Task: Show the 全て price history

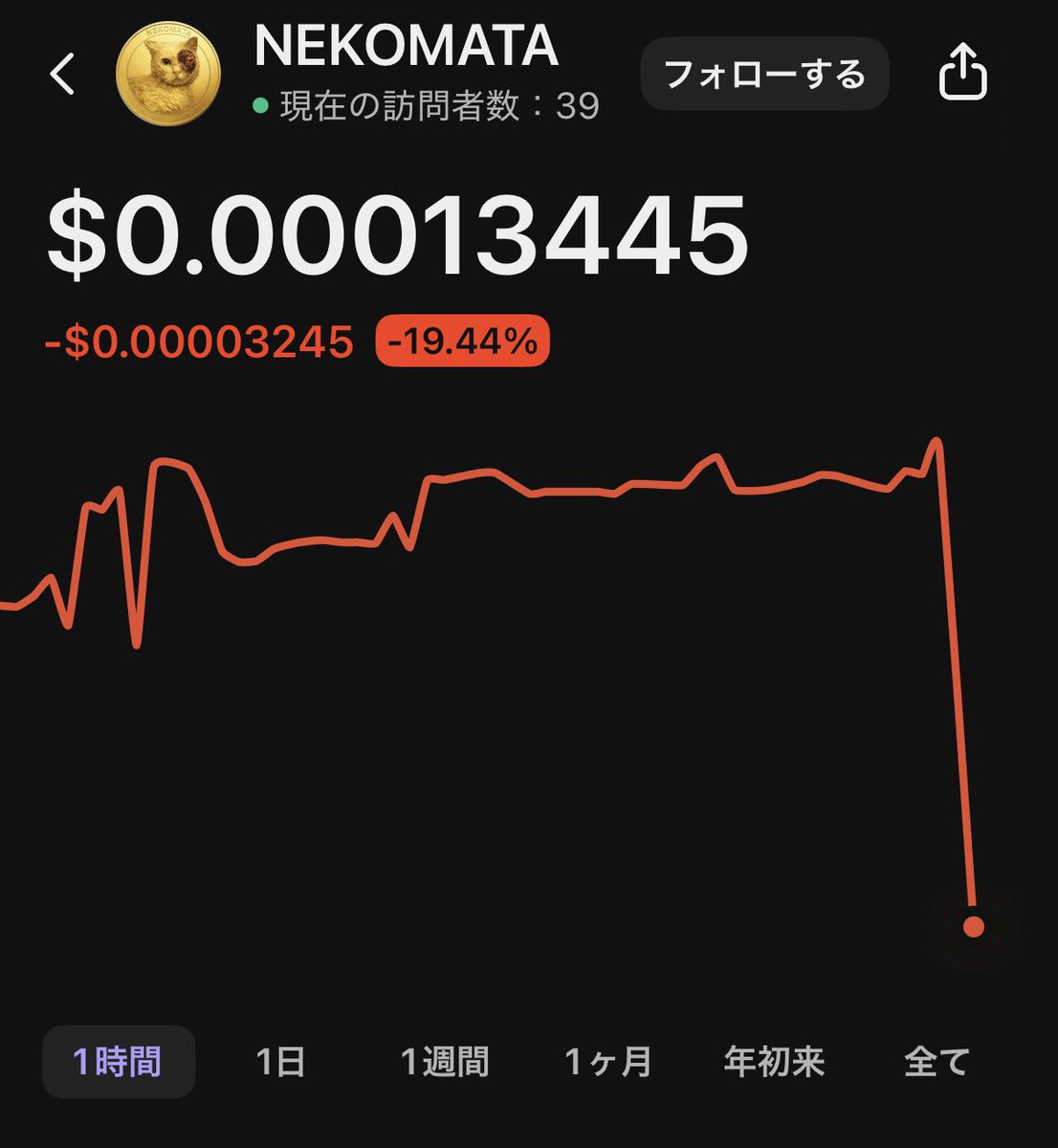Action: tap(937, 1062)
